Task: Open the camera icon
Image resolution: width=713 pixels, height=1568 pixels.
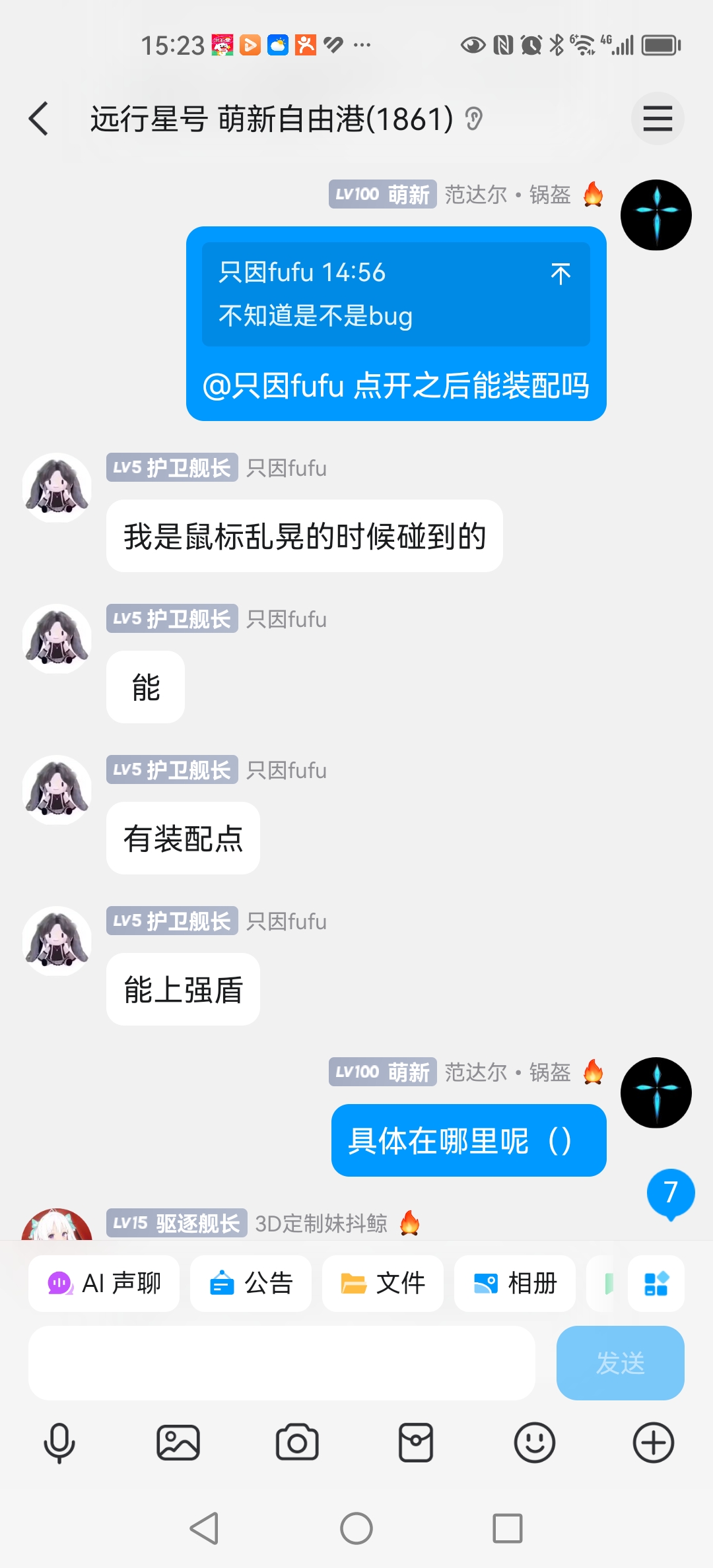Action: click(x=297, y=1442)
